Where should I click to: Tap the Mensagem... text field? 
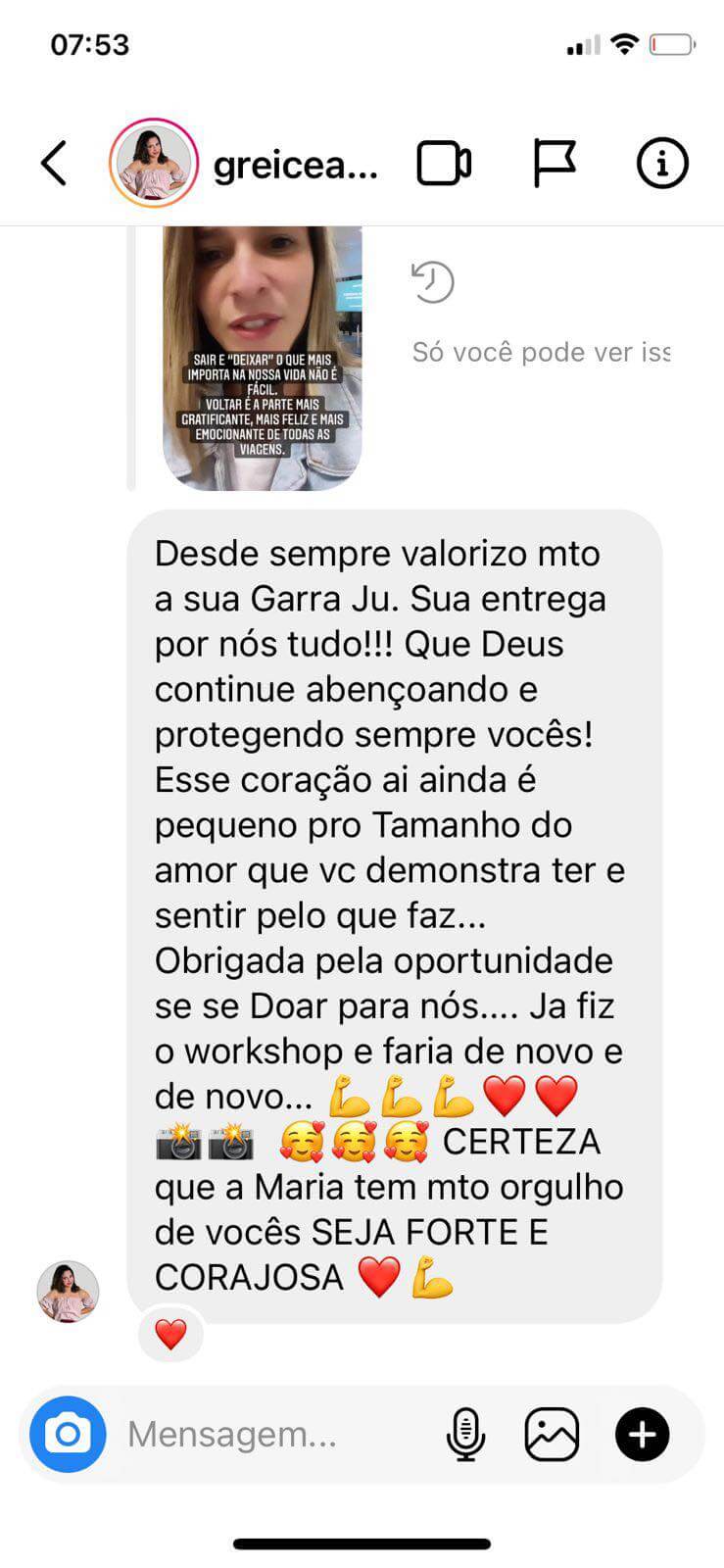274,1435
